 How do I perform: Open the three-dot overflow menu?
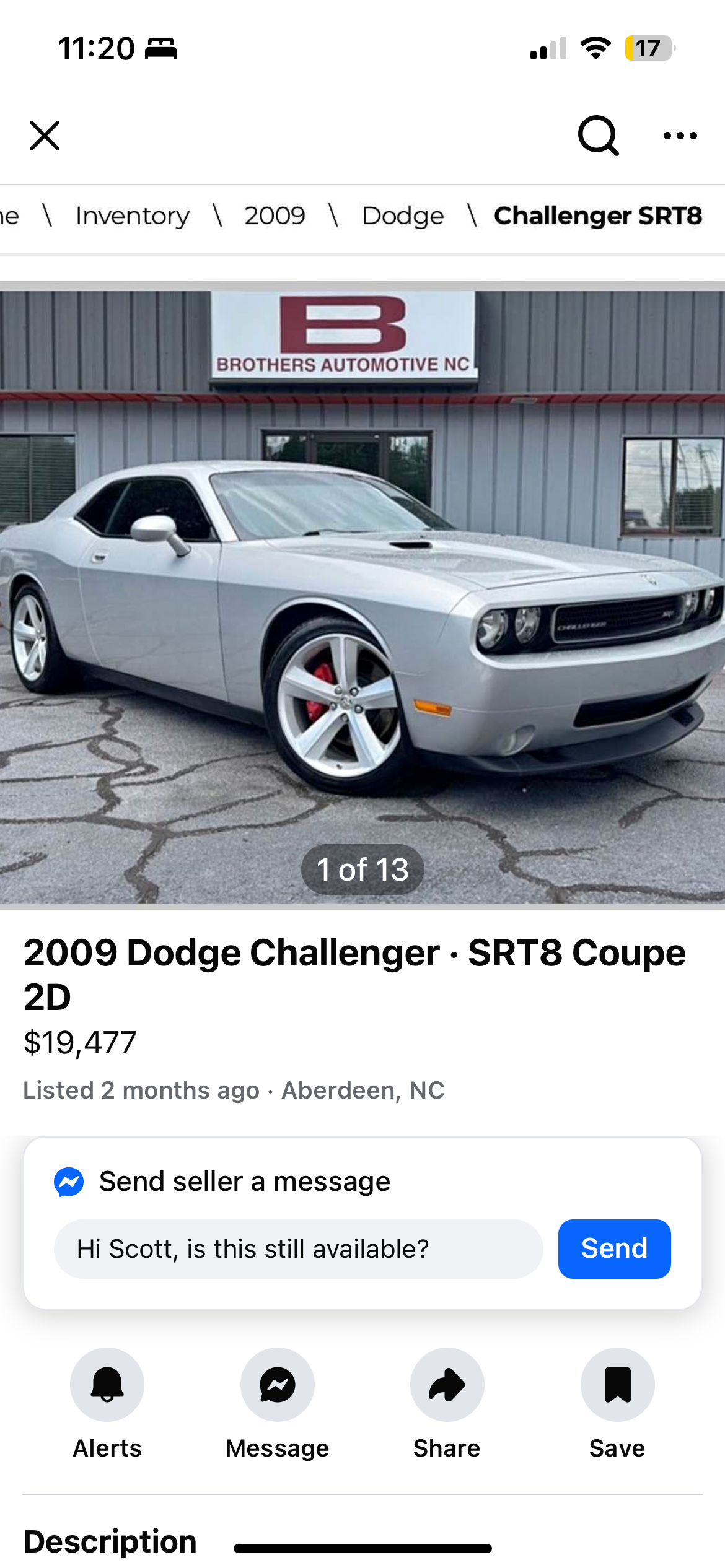pyautogui.click(x=680, y=136)
